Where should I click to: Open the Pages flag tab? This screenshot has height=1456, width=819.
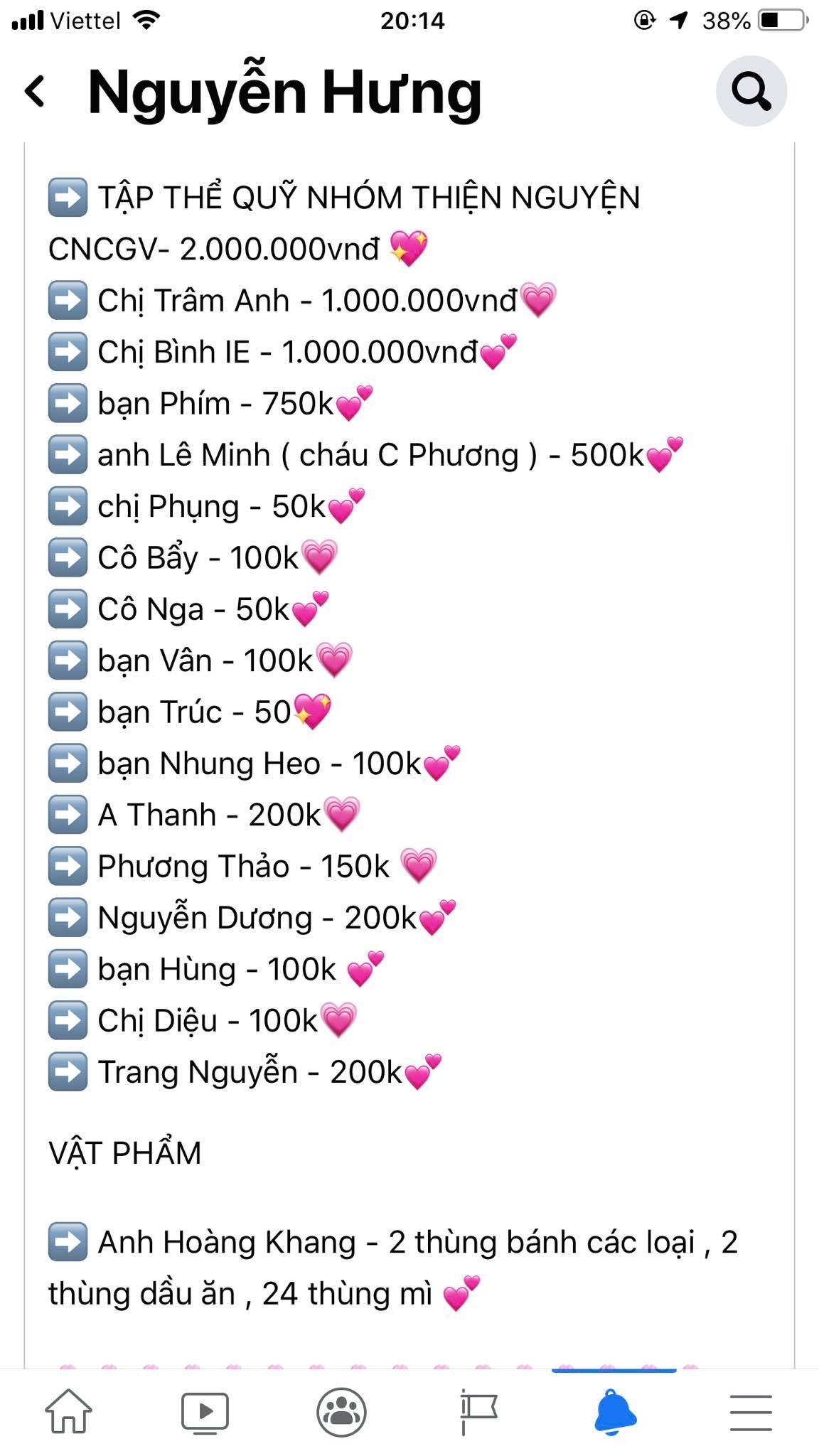click(478, 1410)
